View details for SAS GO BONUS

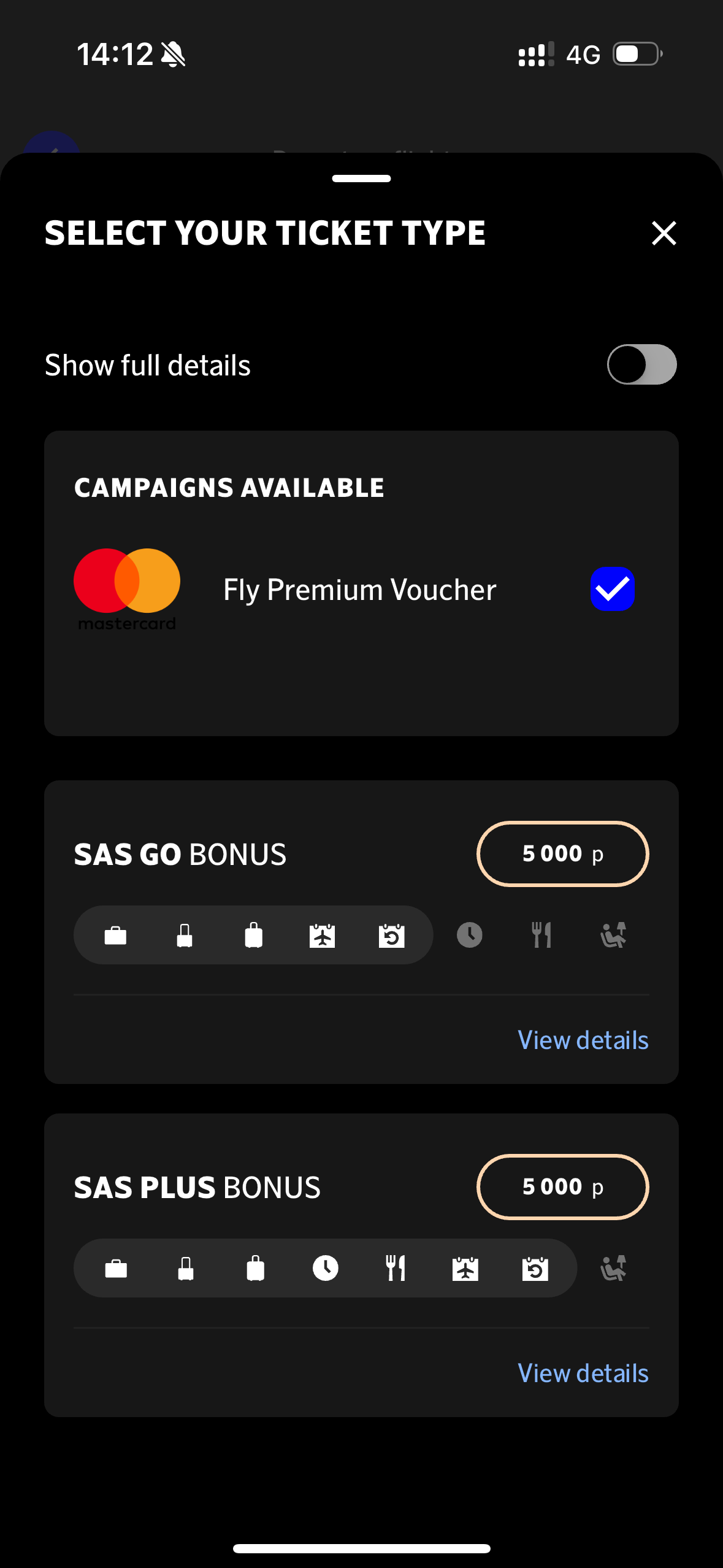(x=583, y=1040)
